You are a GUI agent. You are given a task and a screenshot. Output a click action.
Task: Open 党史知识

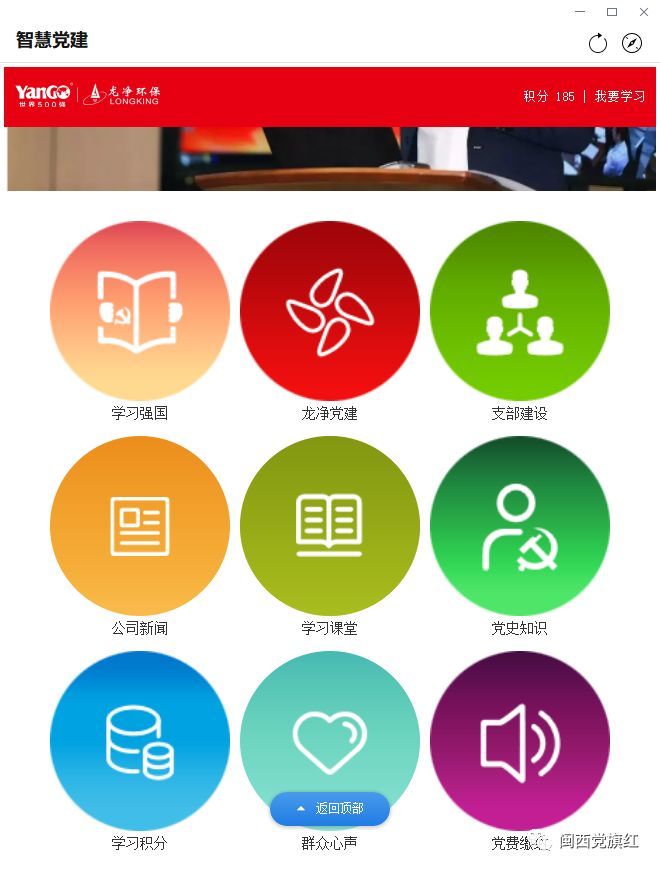coord(519,526)
